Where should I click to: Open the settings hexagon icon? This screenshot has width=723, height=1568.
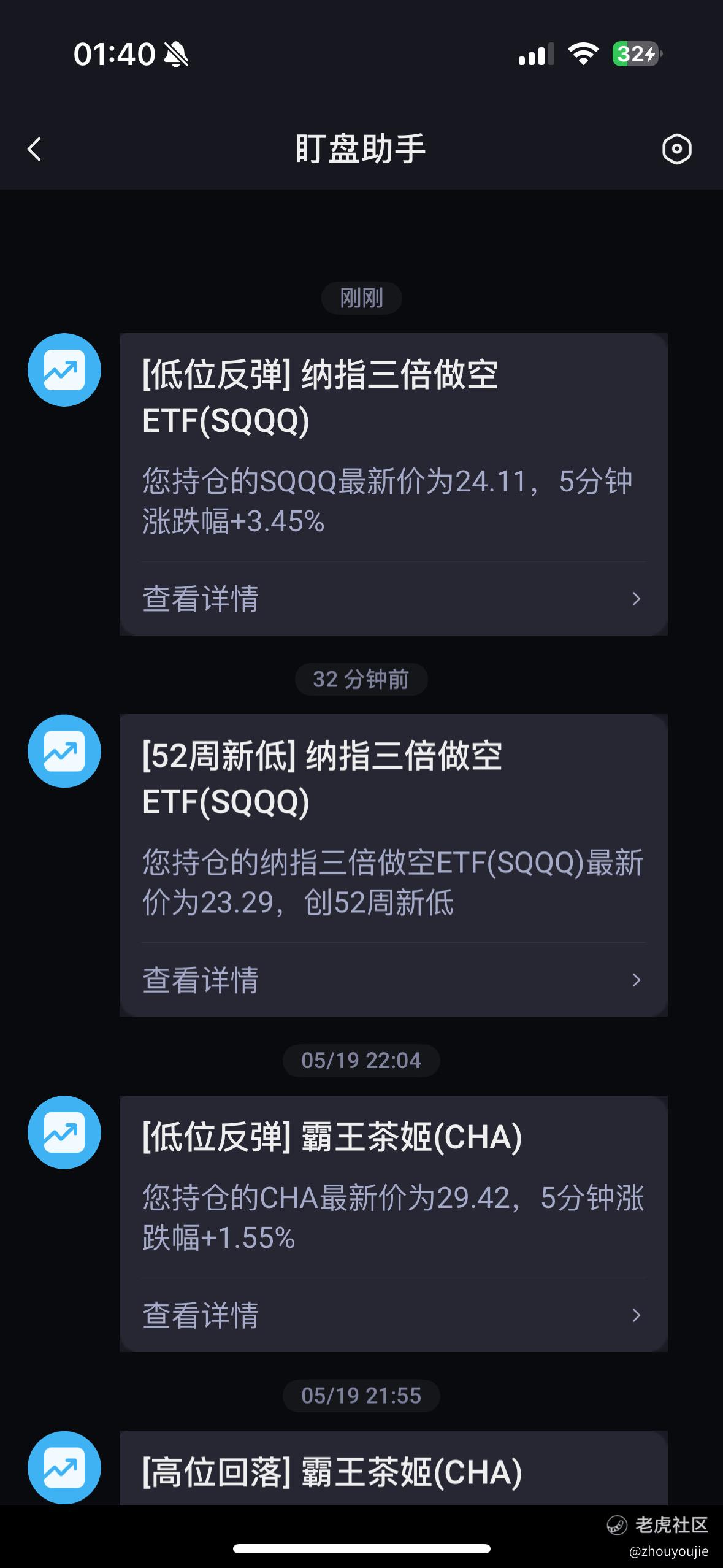pyautogui.click(x=676, y=149)
